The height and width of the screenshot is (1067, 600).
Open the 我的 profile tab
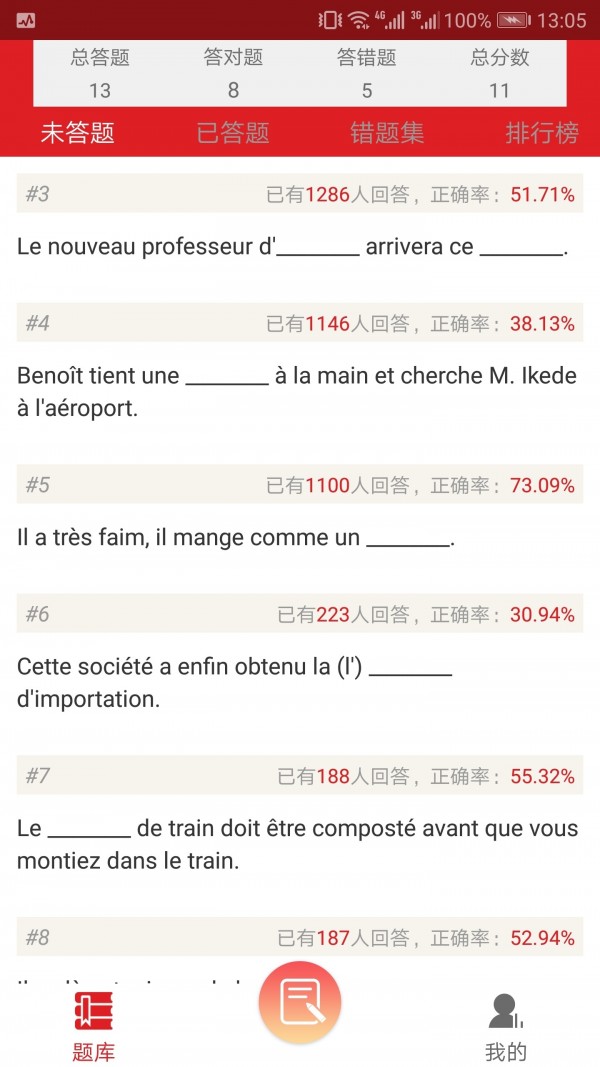(x=506, y=1026)
